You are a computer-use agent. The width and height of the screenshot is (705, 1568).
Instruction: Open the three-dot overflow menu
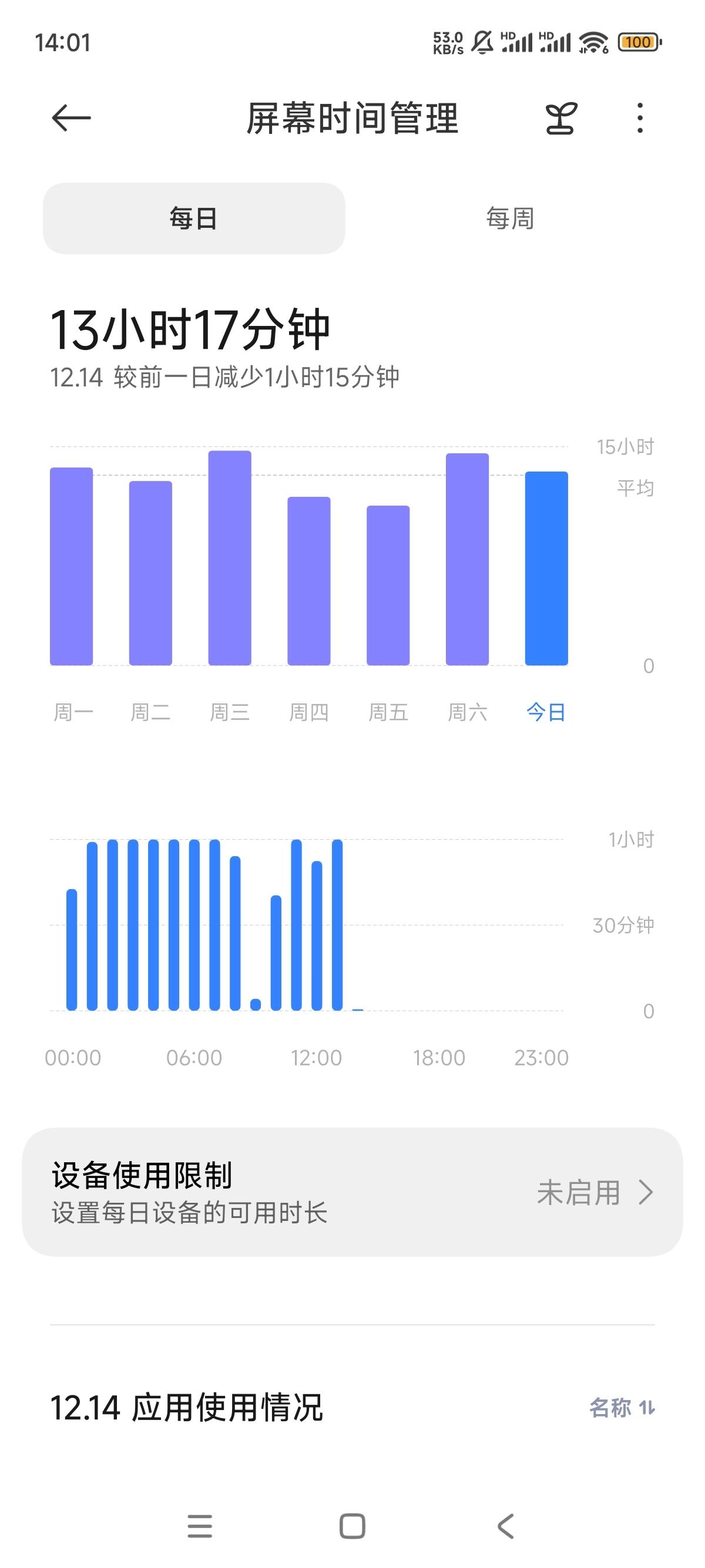pos(639,118)
